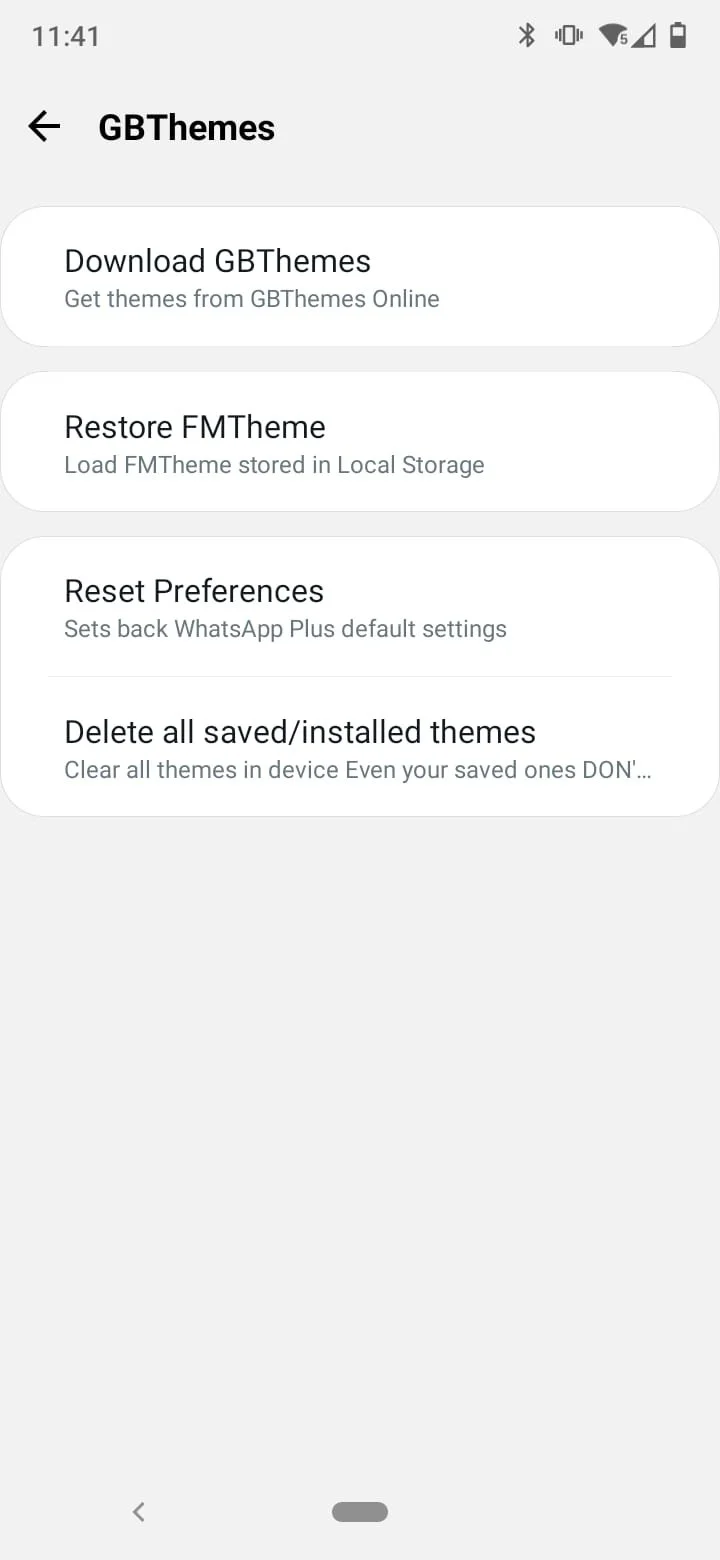Tap the home pill indicator
The height and width of the screenshot is (1560, 720).
pos(360,1512)
